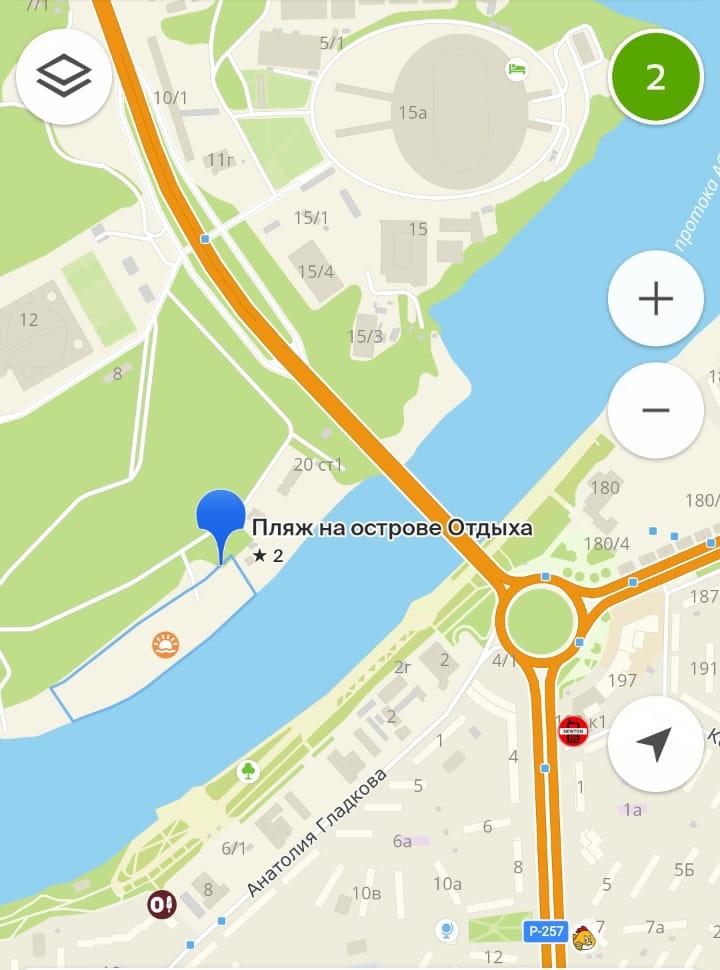Open the hotel bed marker near stadium
This screenshot has height=970, width=720.
(x=515, y=69)
